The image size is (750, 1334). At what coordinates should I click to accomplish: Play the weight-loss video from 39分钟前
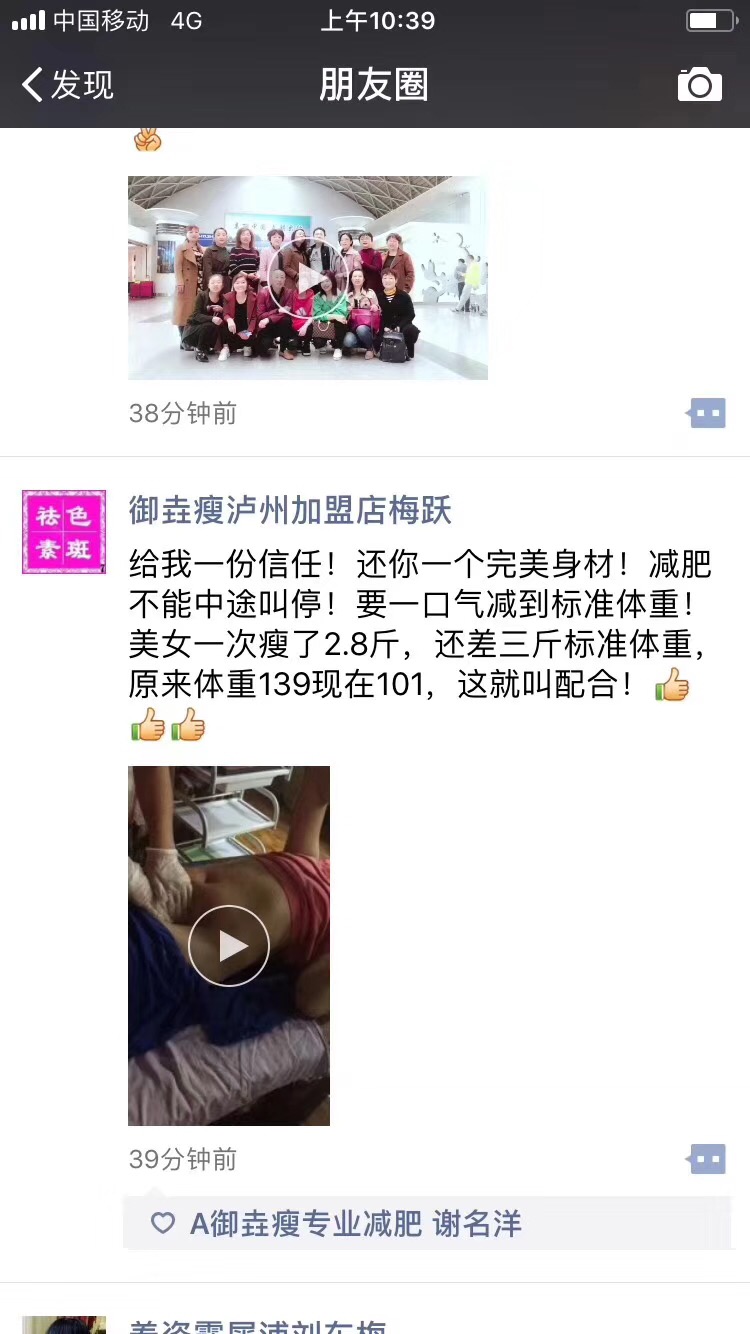point(229,946)
